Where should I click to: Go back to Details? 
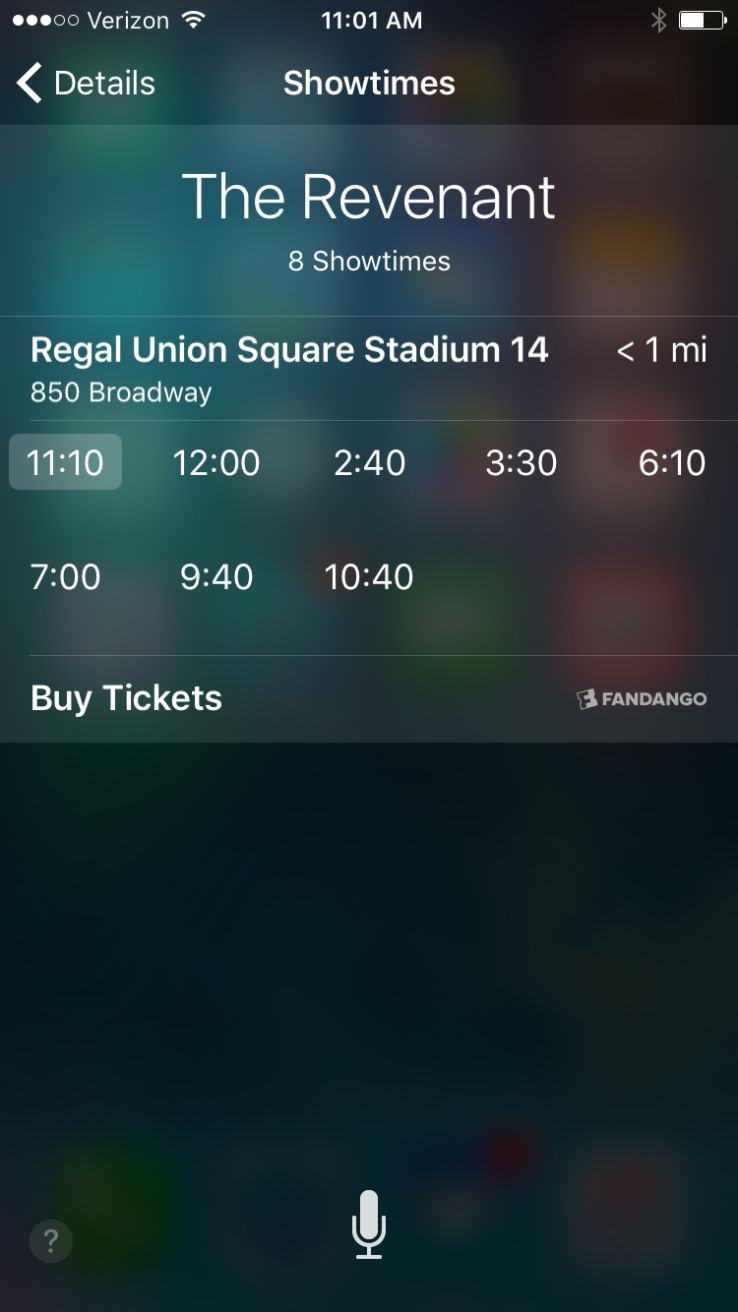pyautogui.click(x=86, y=83)
